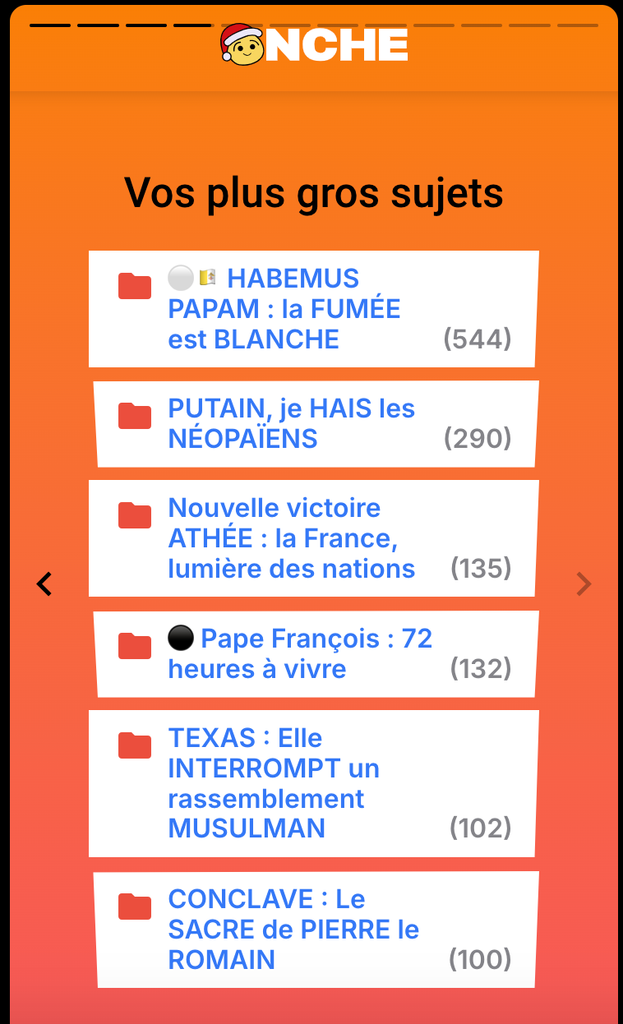Go to the previous slide with left arrow

[44, 584]
